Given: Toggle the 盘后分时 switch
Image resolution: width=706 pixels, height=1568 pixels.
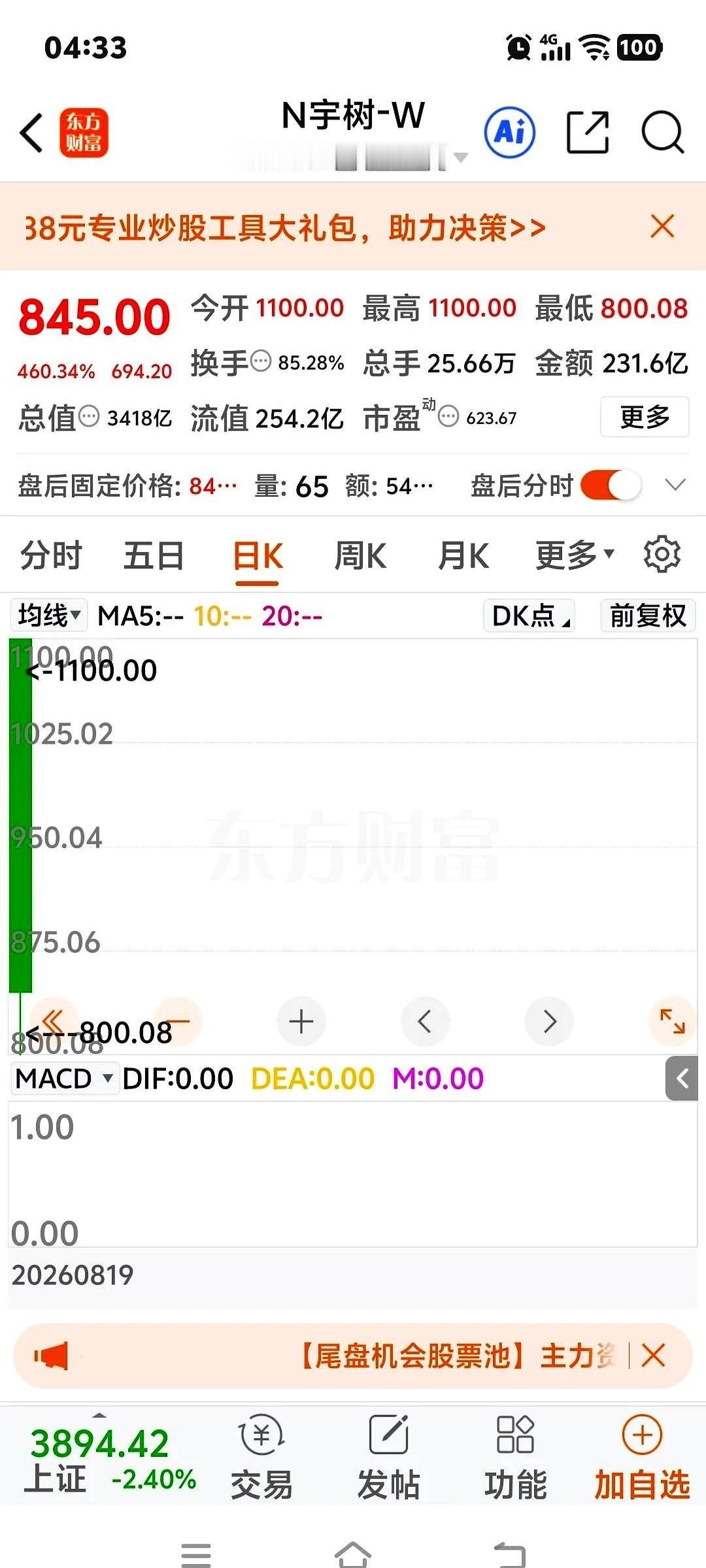Looking at the screenshot, I should click(611, 485).
